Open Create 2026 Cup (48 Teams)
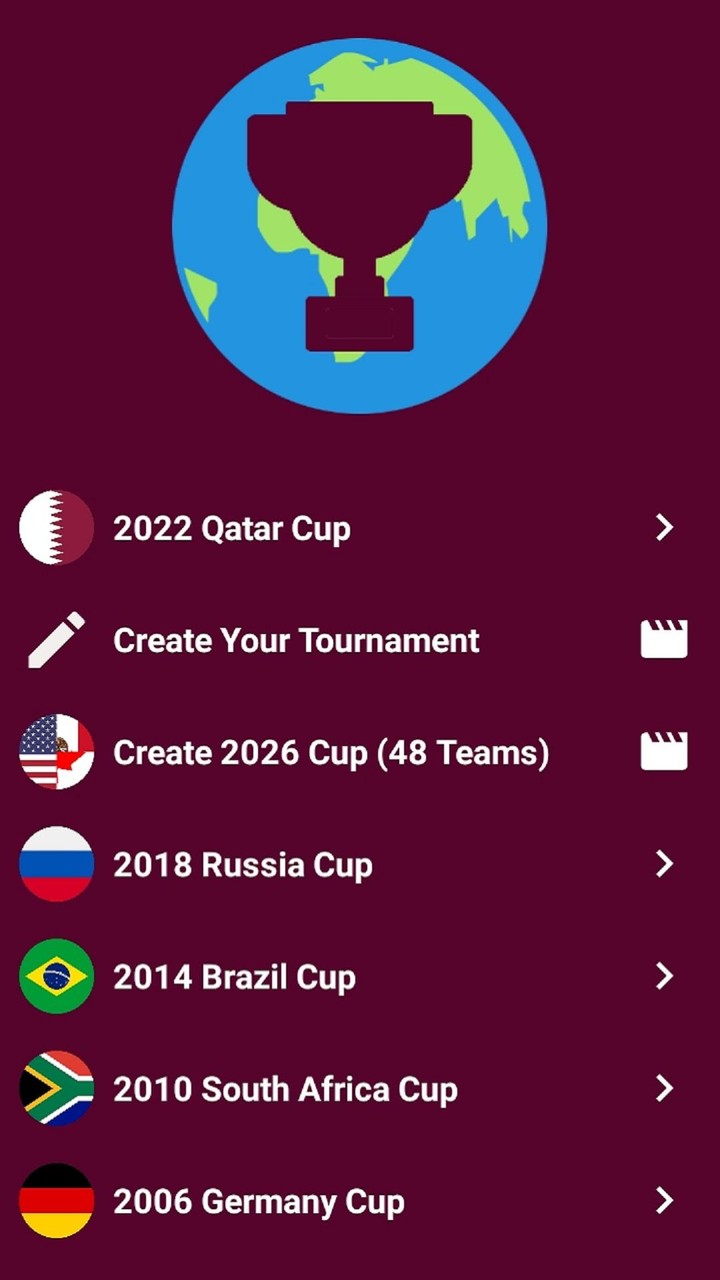This screenshot has height=1280, width=720. pyautogui.click(x=331, y=752)
